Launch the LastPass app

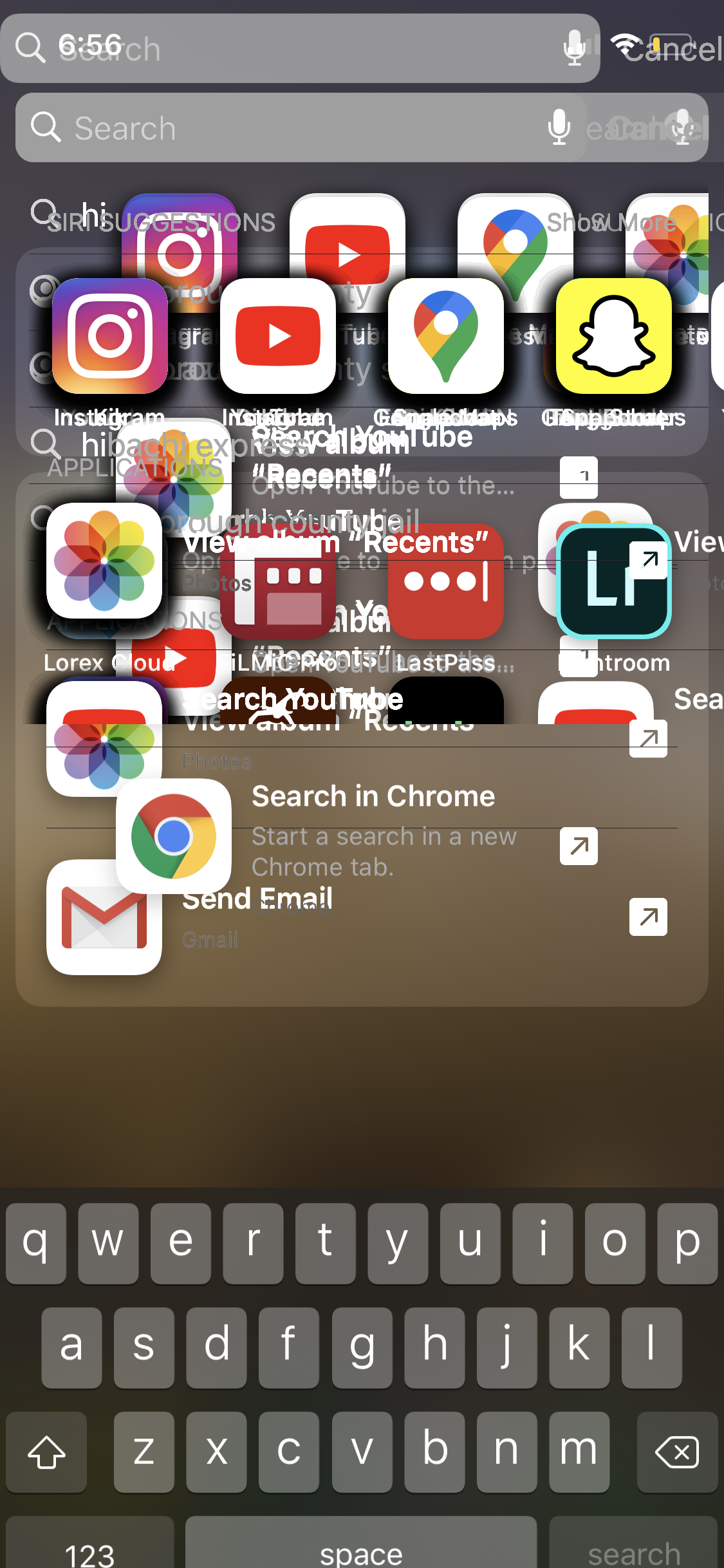(446, 583)
